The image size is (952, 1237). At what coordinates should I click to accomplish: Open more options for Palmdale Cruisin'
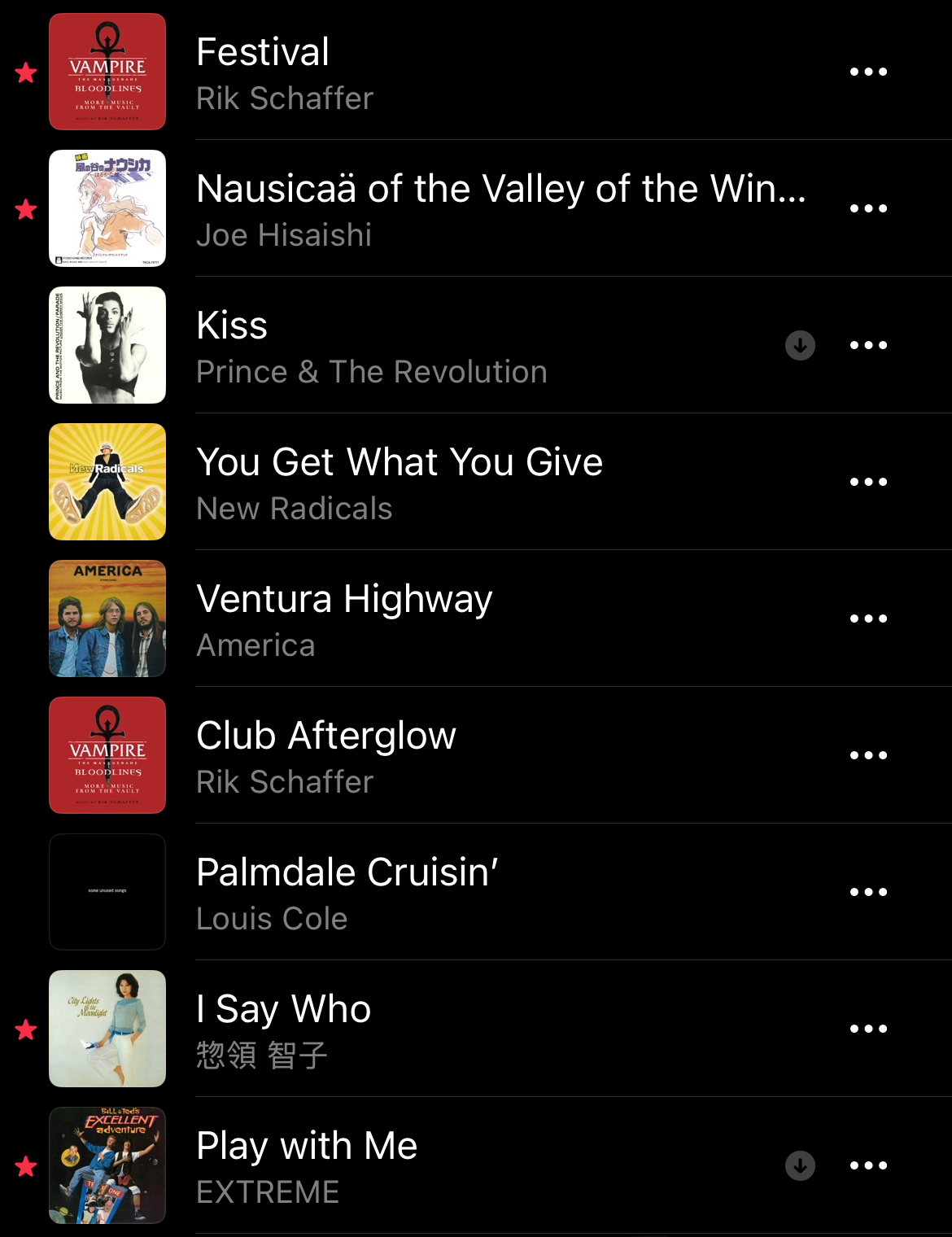point(868,892)
